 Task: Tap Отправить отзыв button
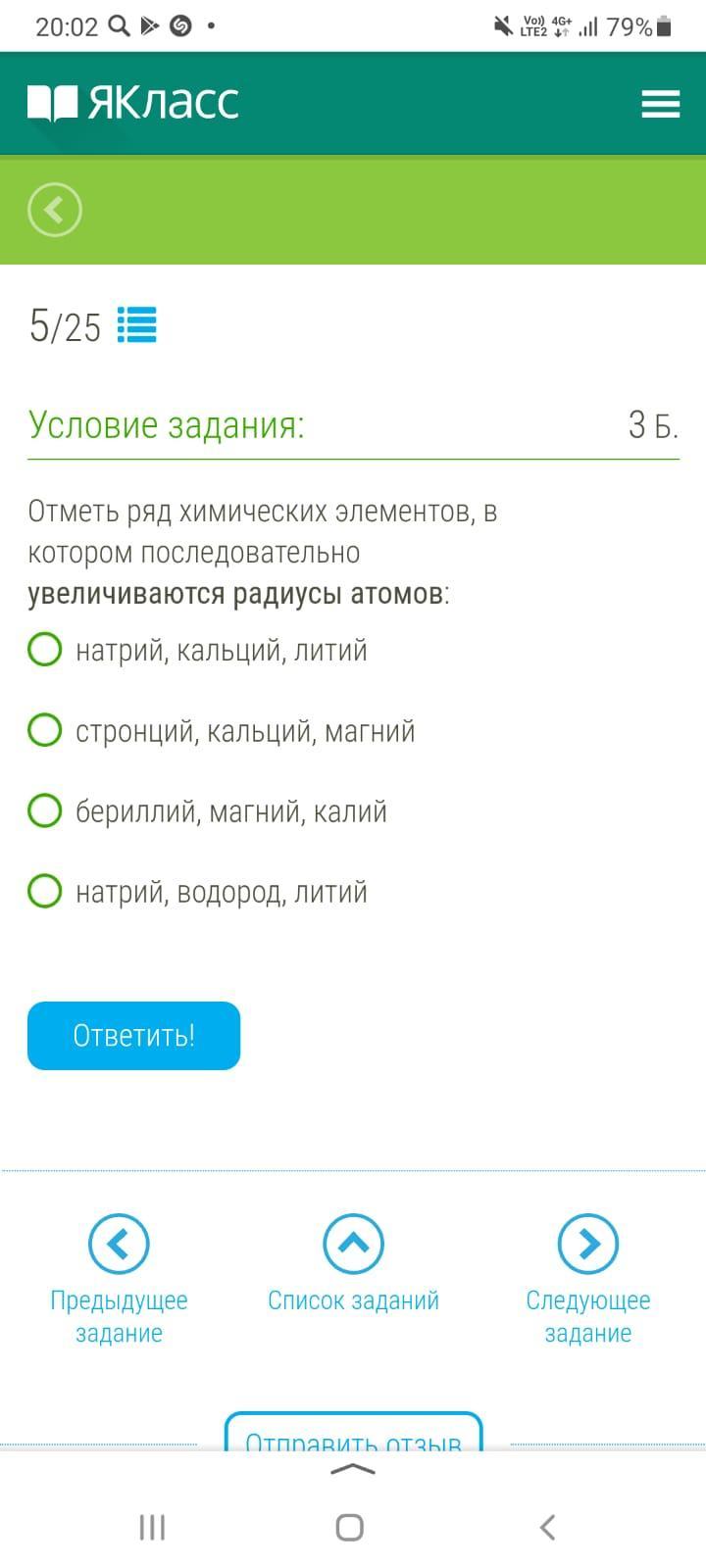[x=353, y=1434]
